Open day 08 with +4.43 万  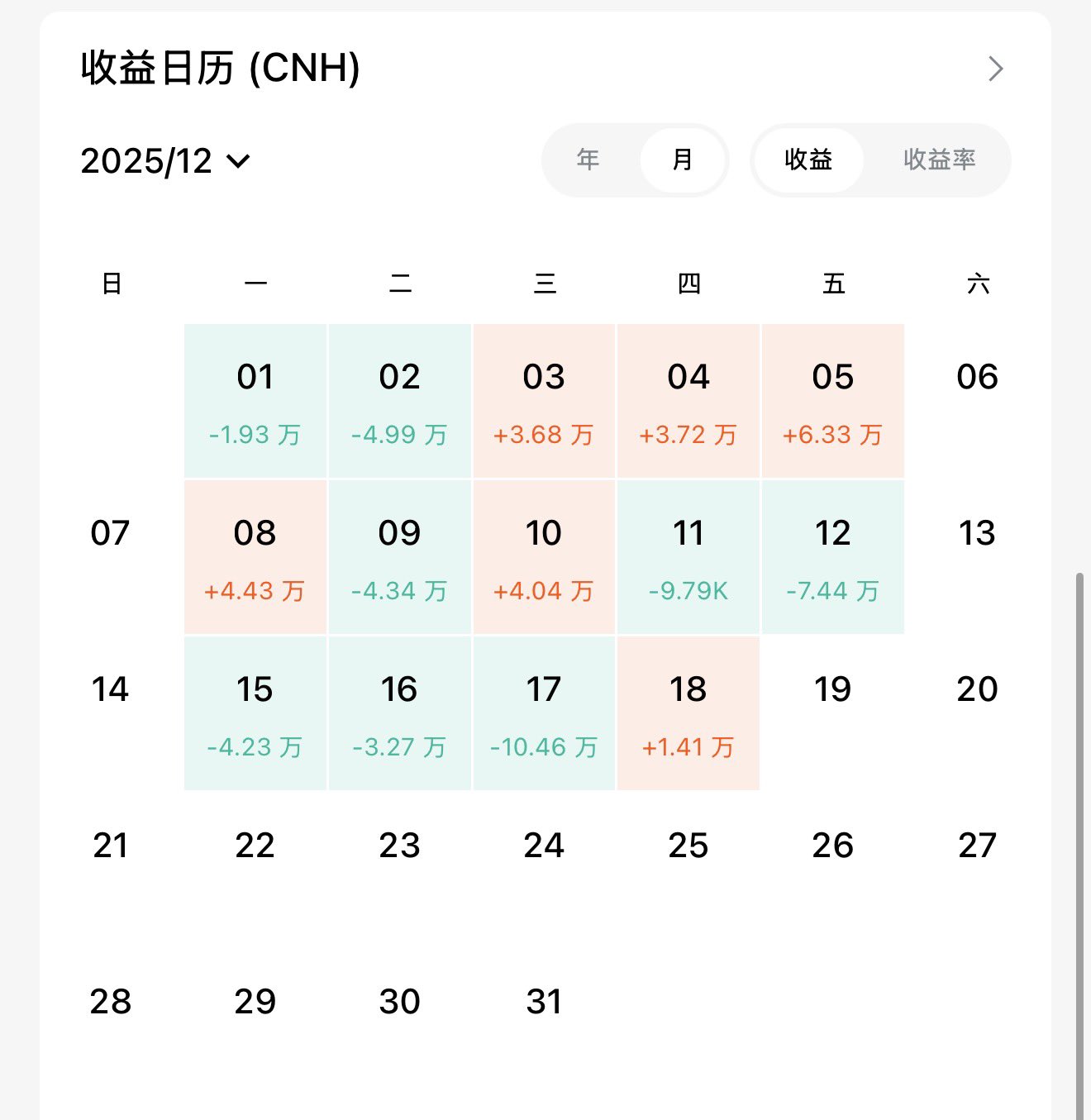255,557
